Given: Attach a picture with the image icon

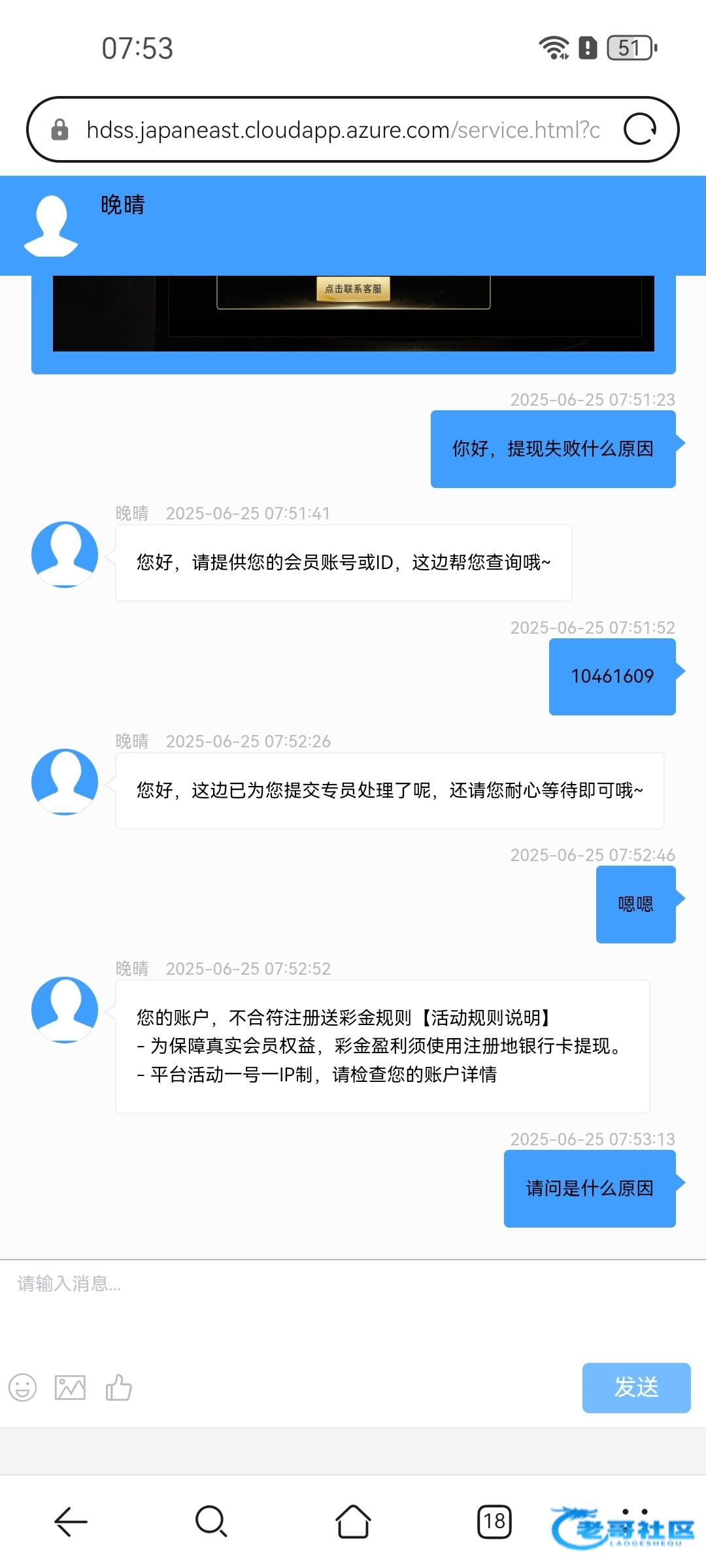Looking at the screenshot, I should [x=70, y=1387].
